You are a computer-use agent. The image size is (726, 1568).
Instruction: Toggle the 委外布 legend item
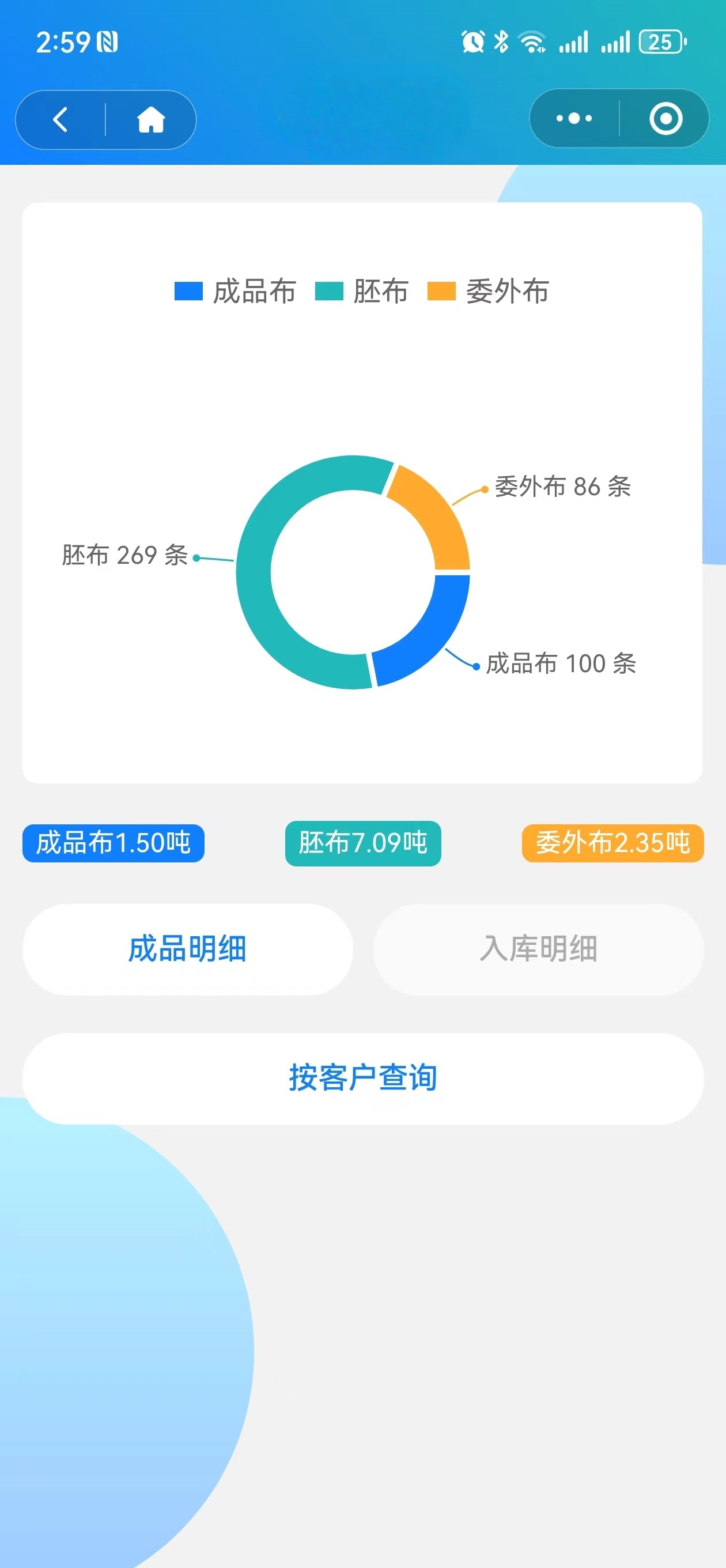pos(488,291)
